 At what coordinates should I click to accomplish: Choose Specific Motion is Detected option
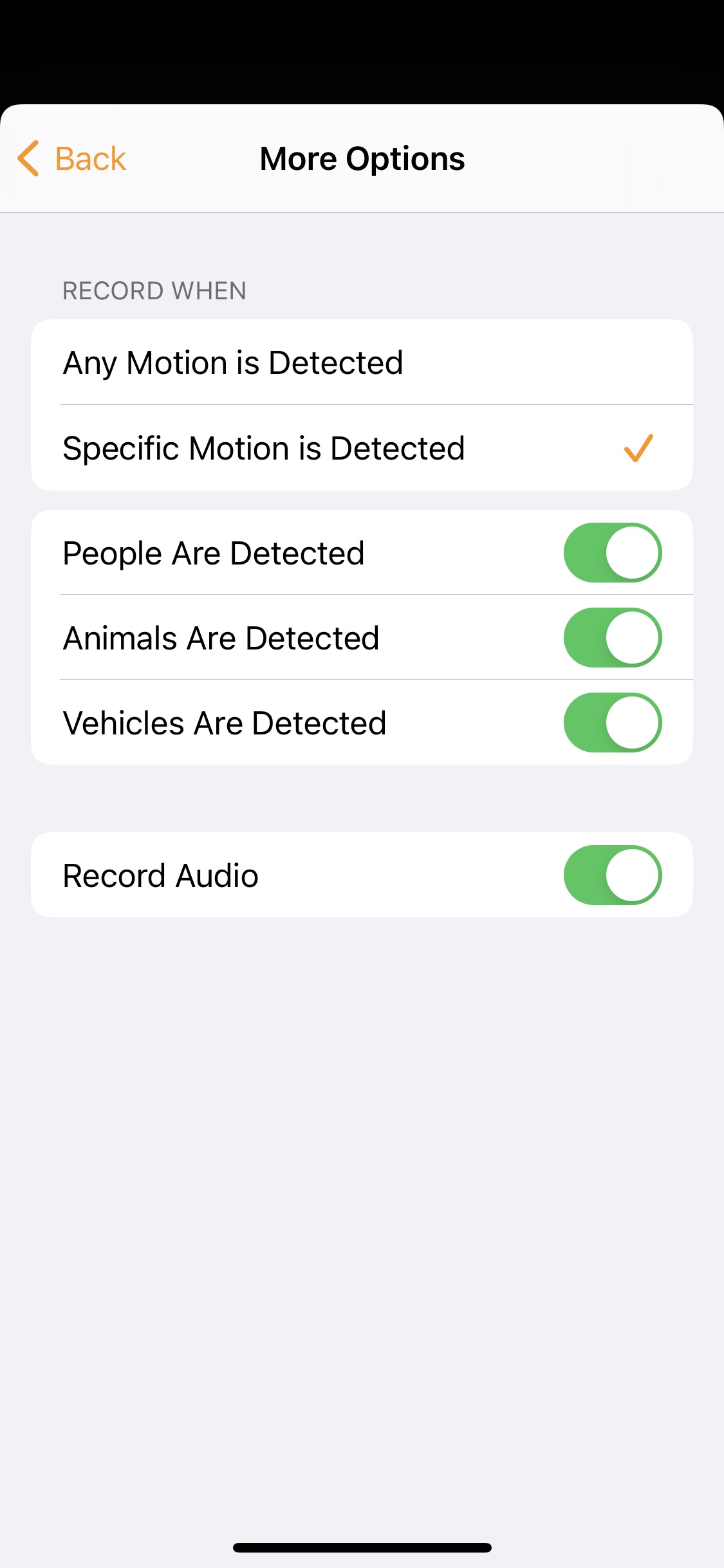coord(360,449)
